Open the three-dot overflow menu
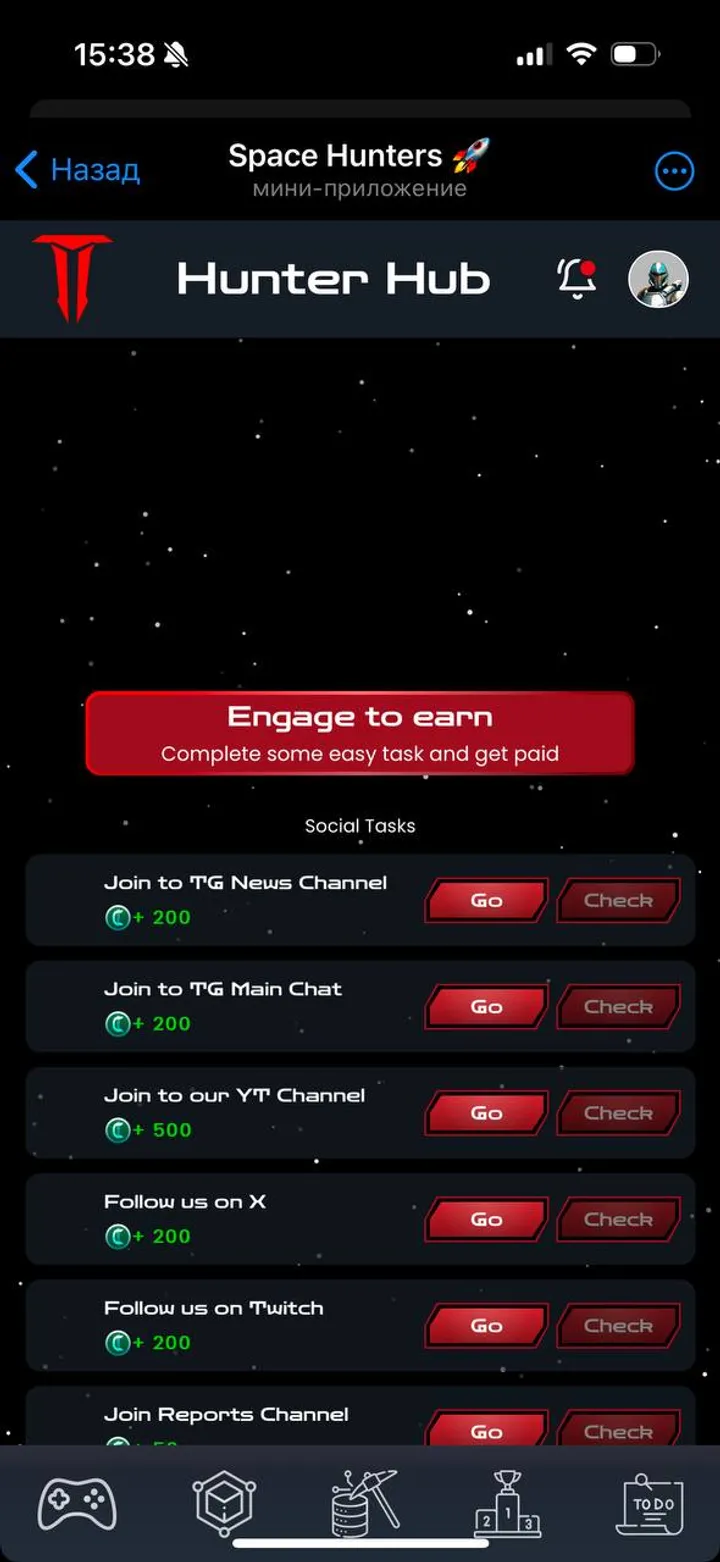This screenshot has width=720, height=1562. [x=674, y=171]
